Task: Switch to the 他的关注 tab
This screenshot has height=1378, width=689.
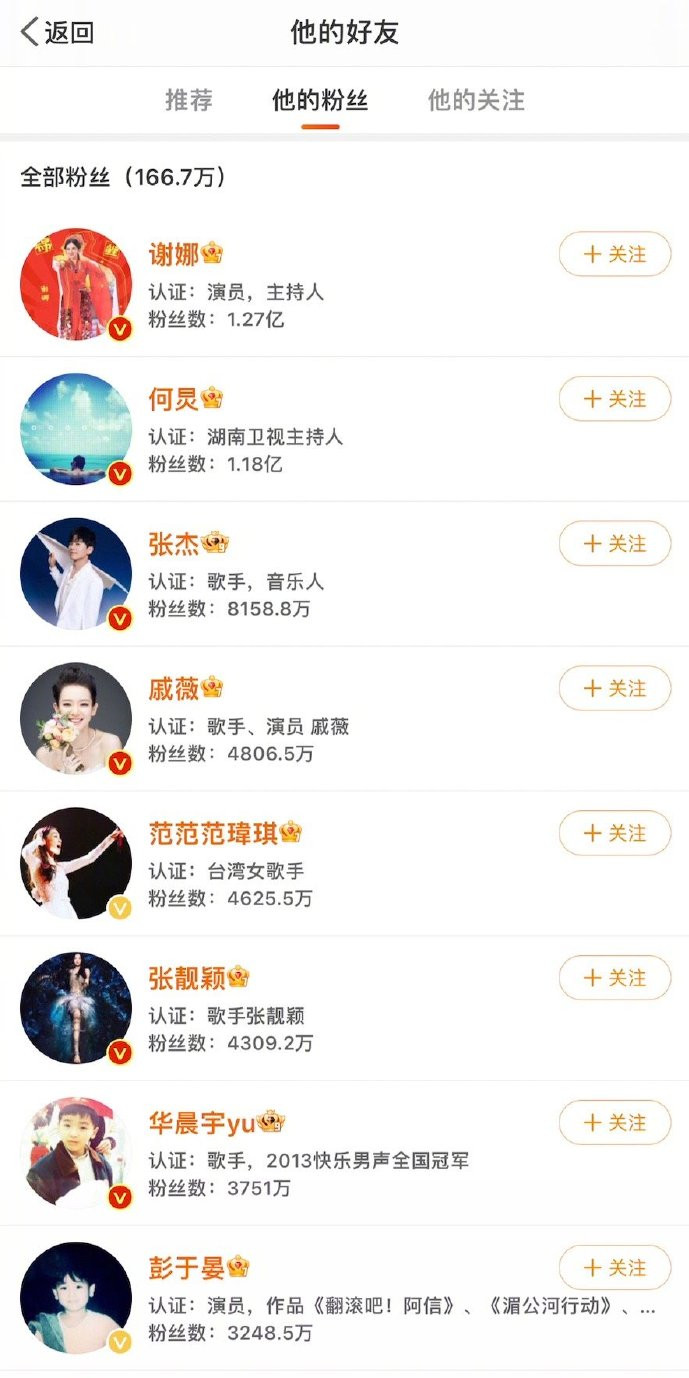Action: point(476,100)
